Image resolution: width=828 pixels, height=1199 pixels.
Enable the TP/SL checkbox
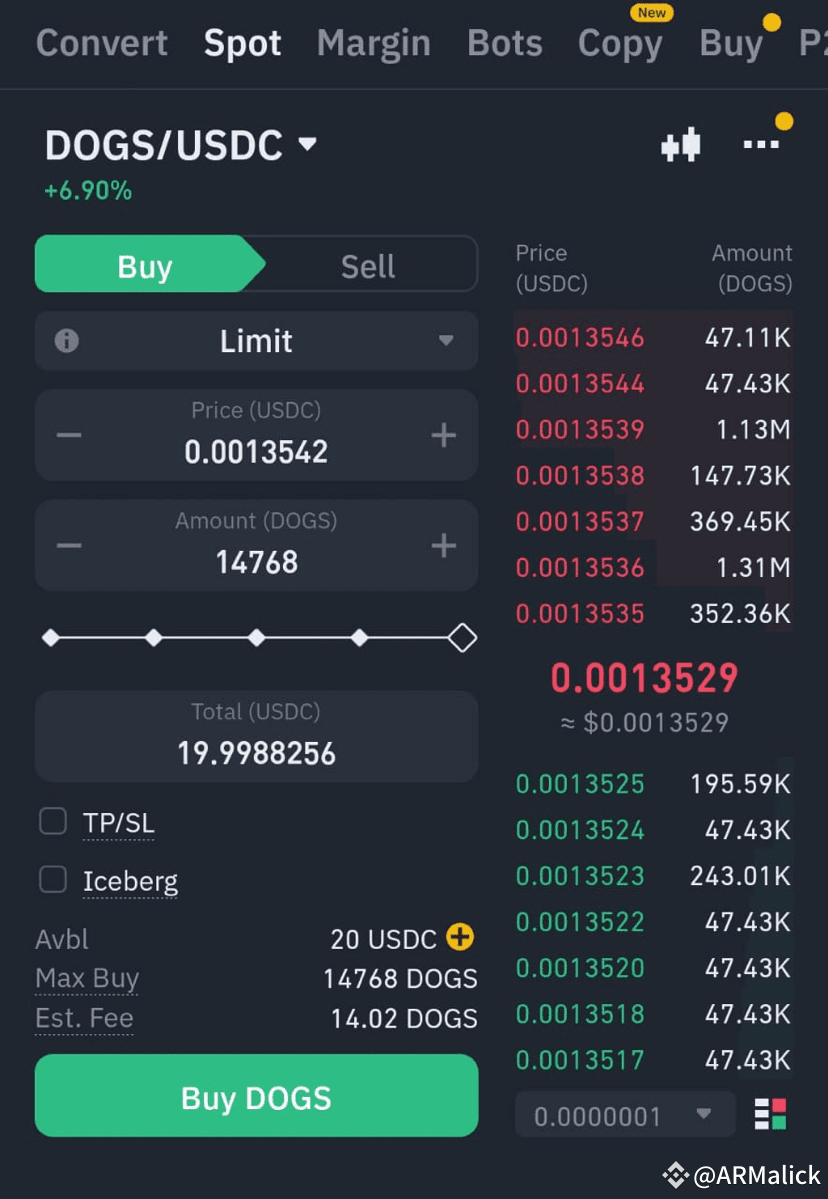pyautogui.click(x=52, y=822)
